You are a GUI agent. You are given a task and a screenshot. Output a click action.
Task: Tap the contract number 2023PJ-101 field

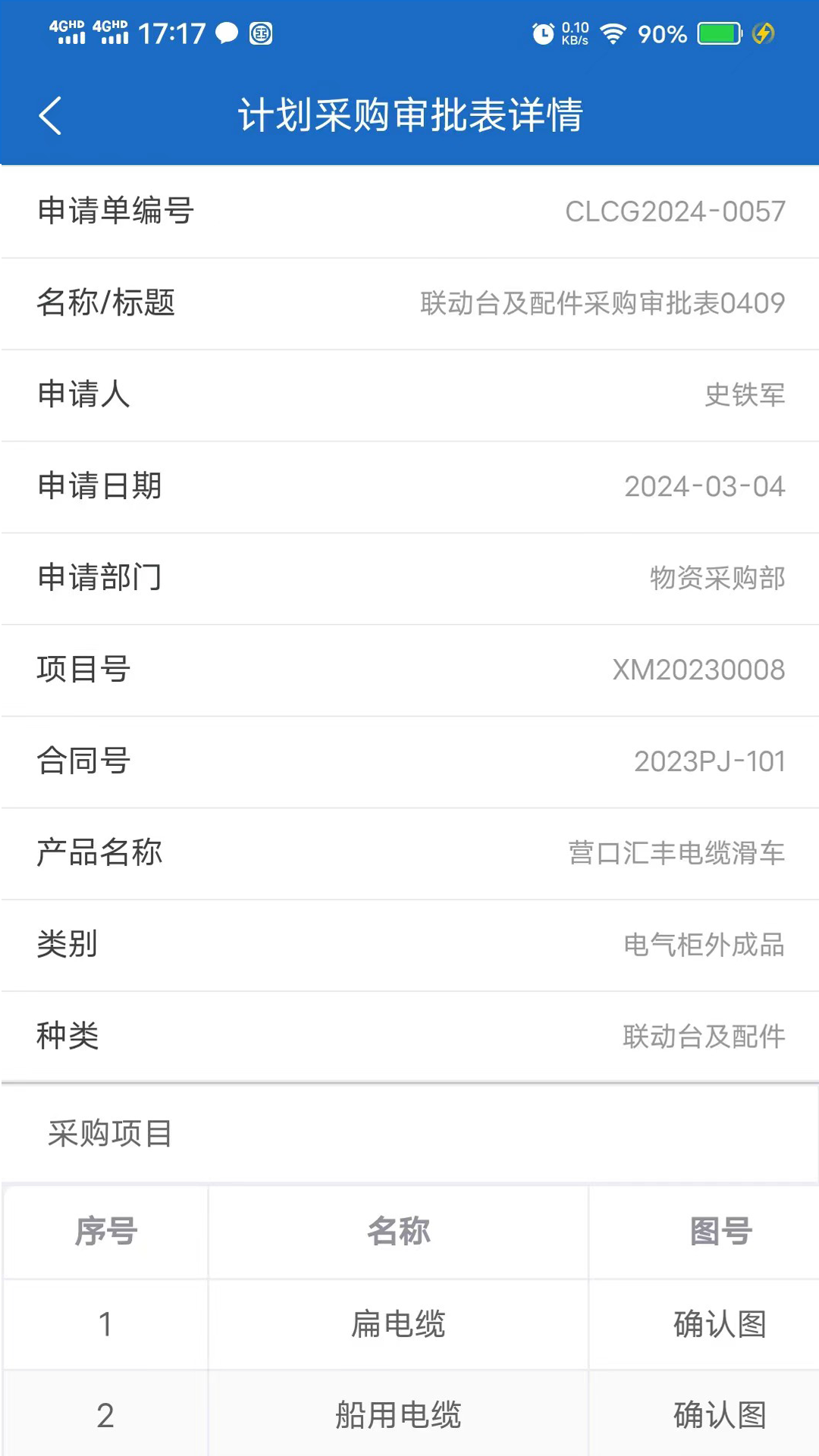point(710,761)
